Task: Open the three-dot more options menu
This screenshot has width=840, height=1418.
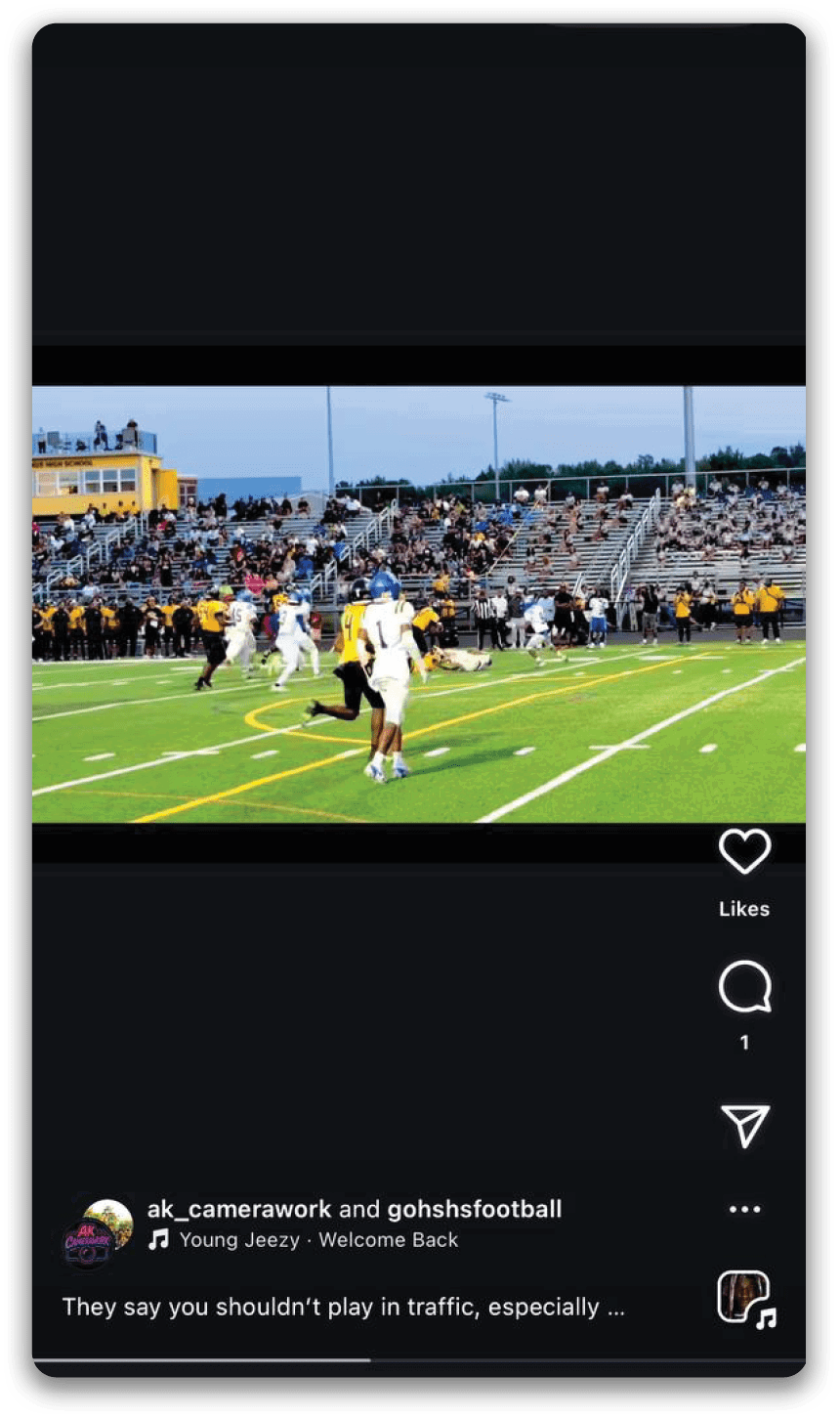Action: (x=744, y=1210)
